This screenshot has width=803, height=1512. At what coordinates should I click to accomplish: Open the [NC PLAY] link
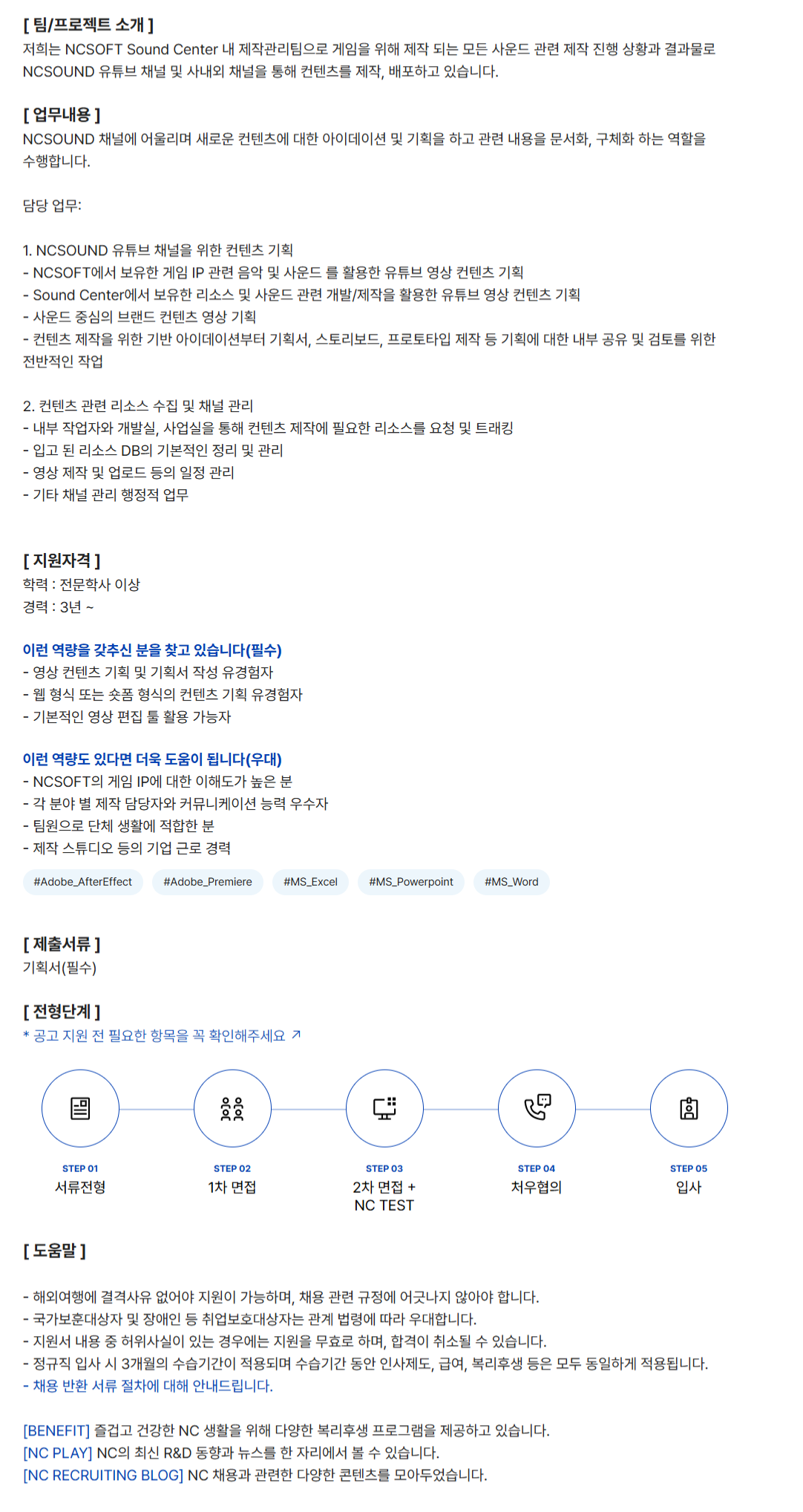(x=58, y=1453)
